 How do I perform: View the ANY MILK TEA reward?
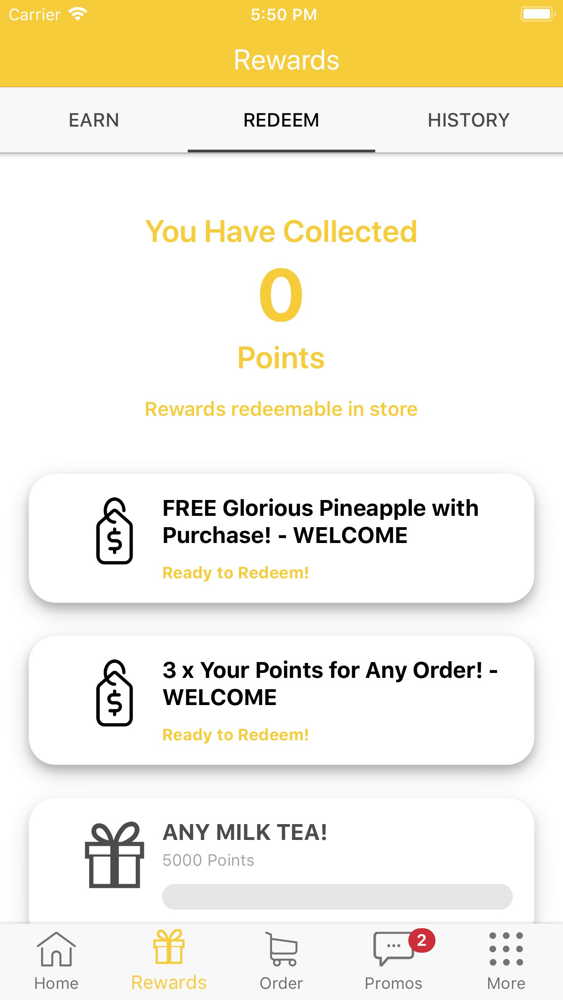pyautogui.click(x=281, y=860)
